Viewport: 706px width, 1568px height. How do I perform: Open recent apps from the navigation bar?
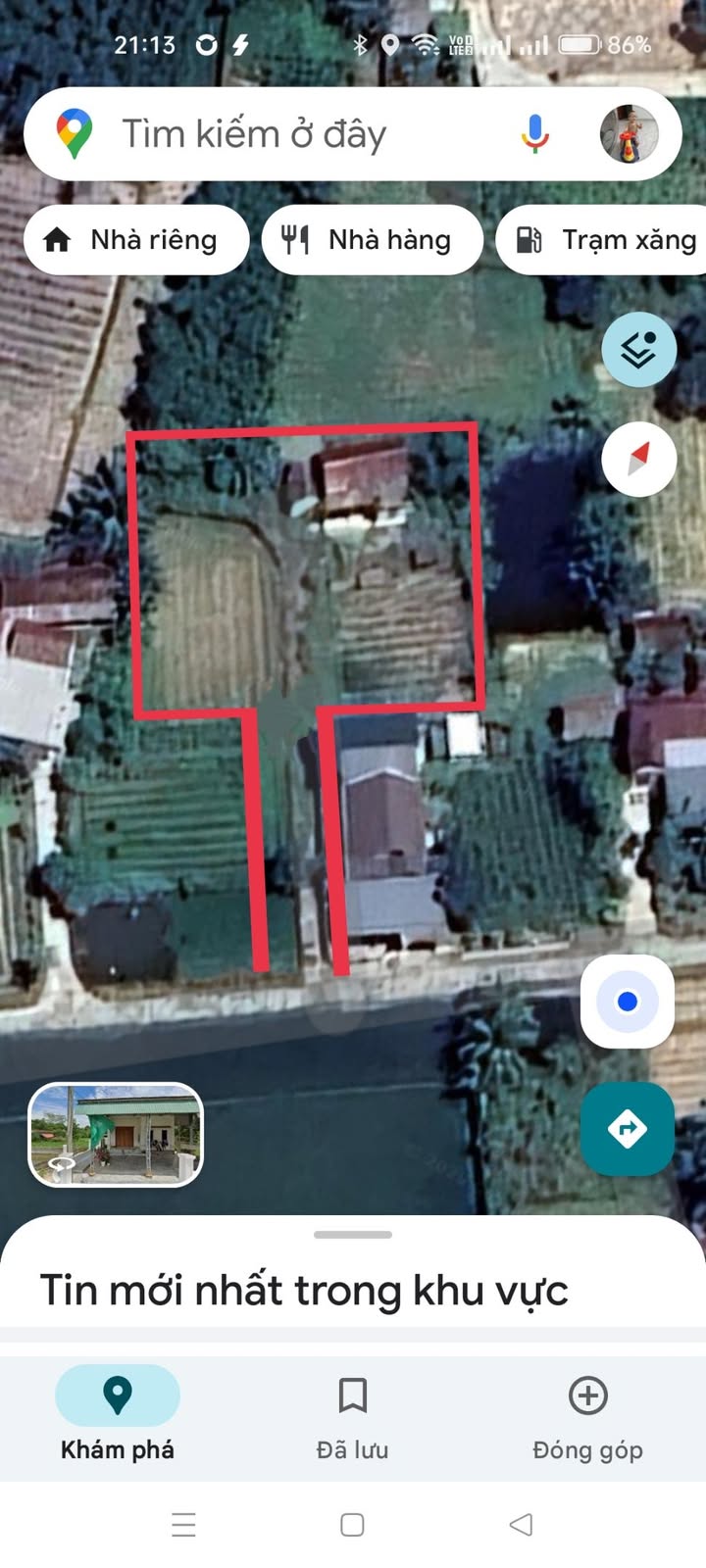[x=183, y=1524]
